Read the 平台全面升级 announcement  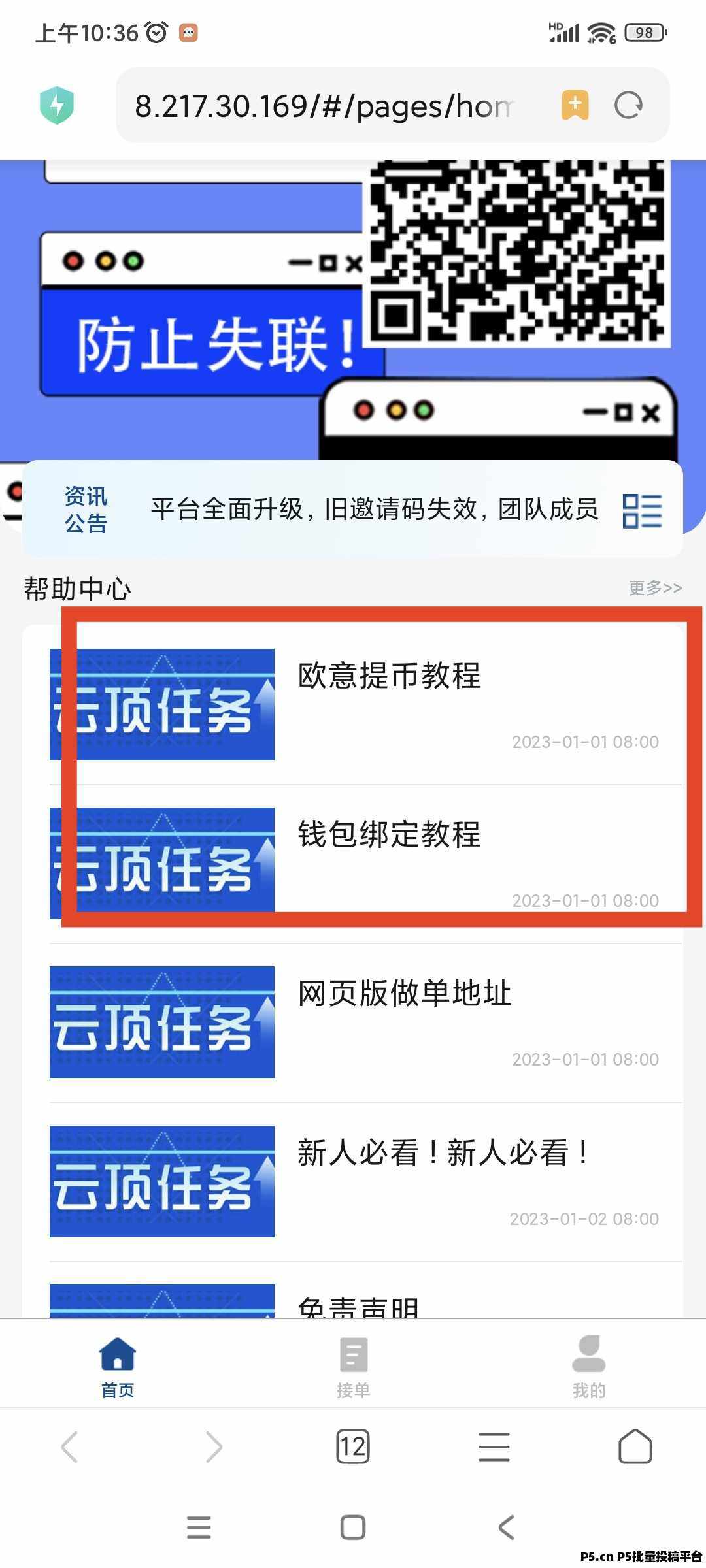pyautogui.click(x=374, y=509)
